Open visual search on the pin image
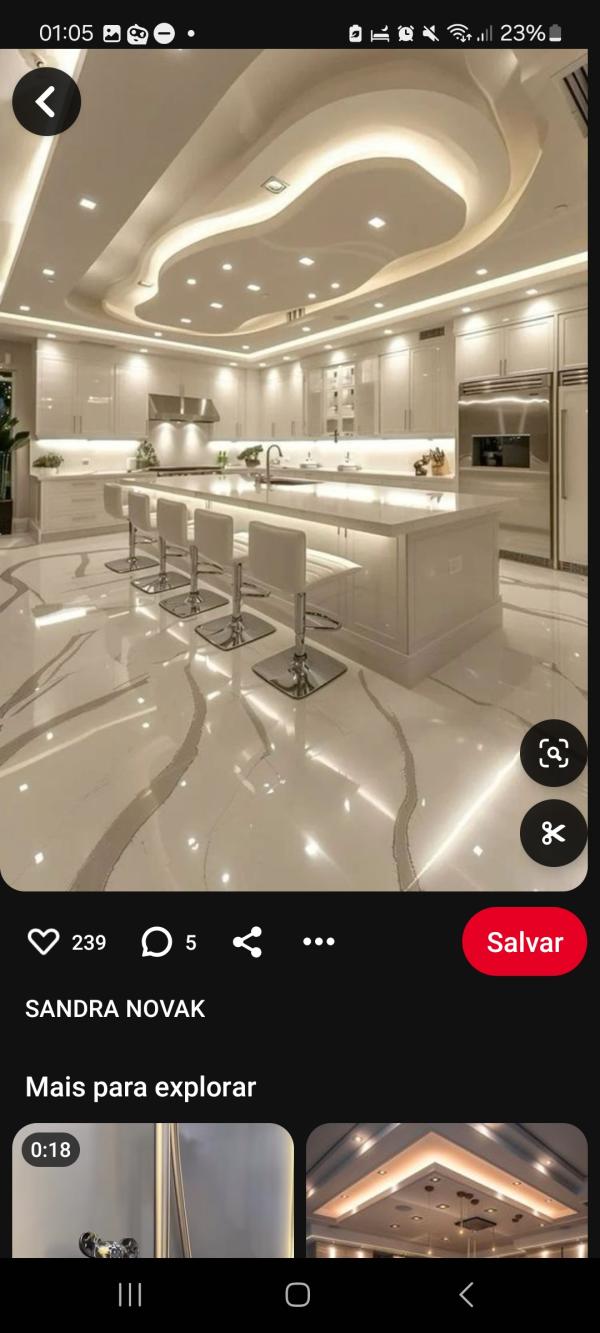600x1333 pixels. pyautogui.click(x=553, y=753)
